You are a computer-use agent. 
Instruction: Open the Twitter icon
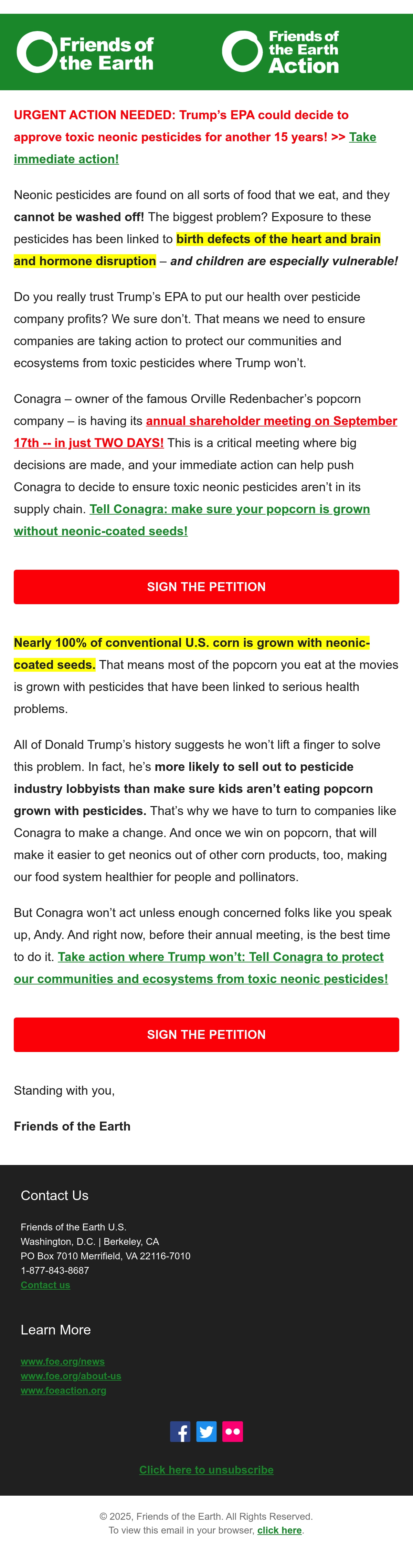point(206,1432)
